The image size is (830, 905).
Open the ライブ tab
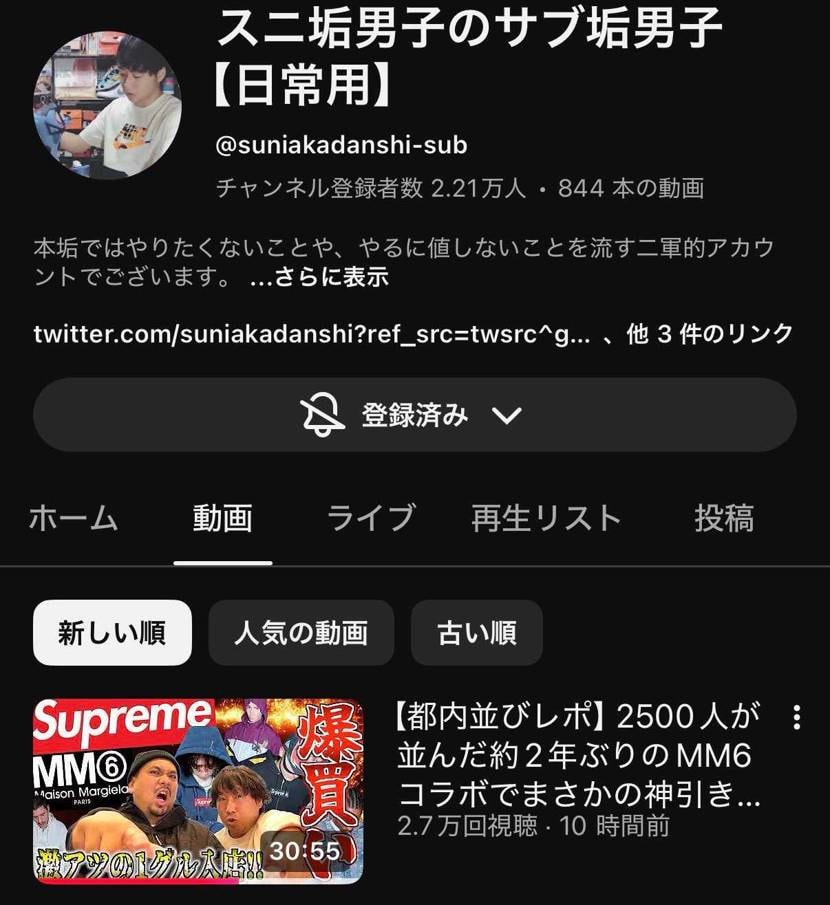[371, 518]
